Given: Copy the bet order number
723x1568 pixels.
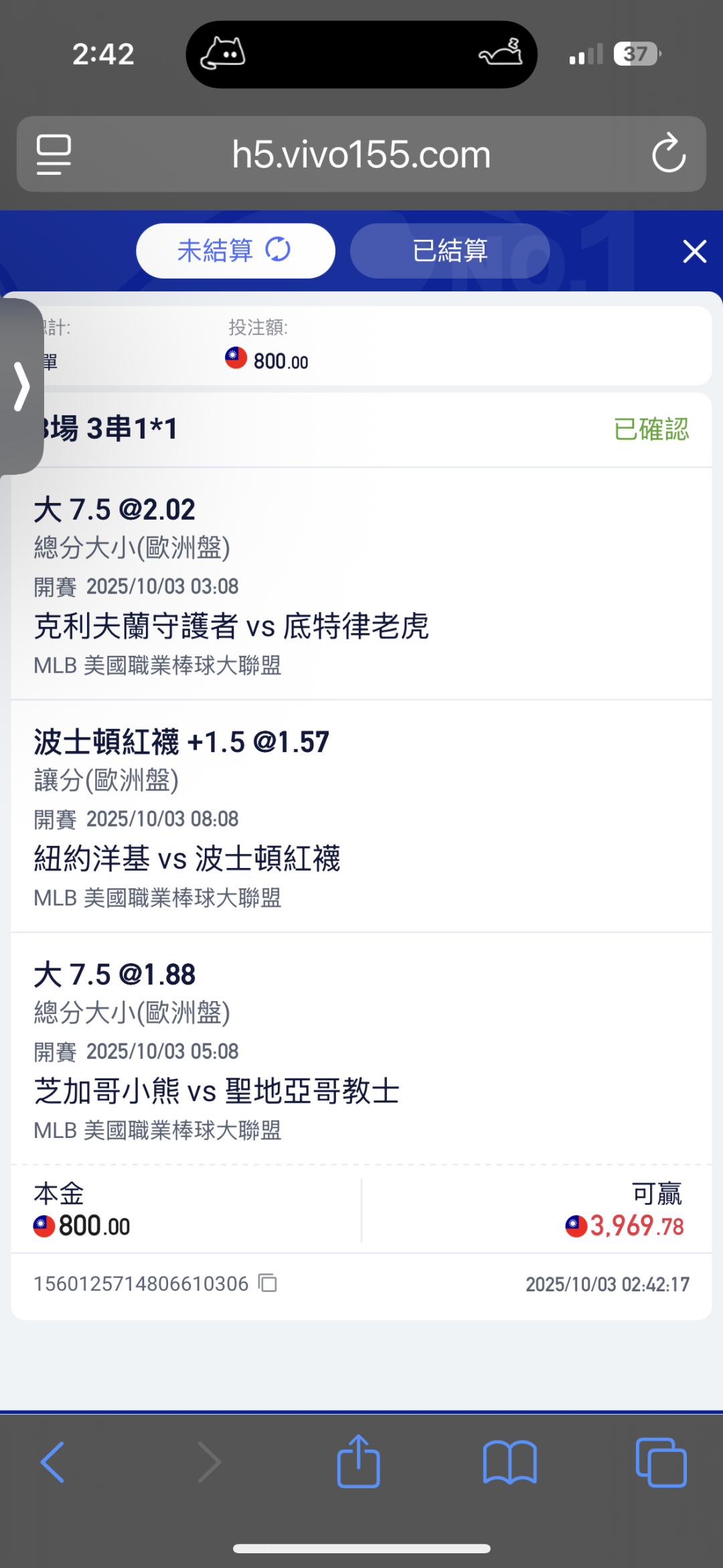Looking at the screenshot, I should click(268, 1283).
